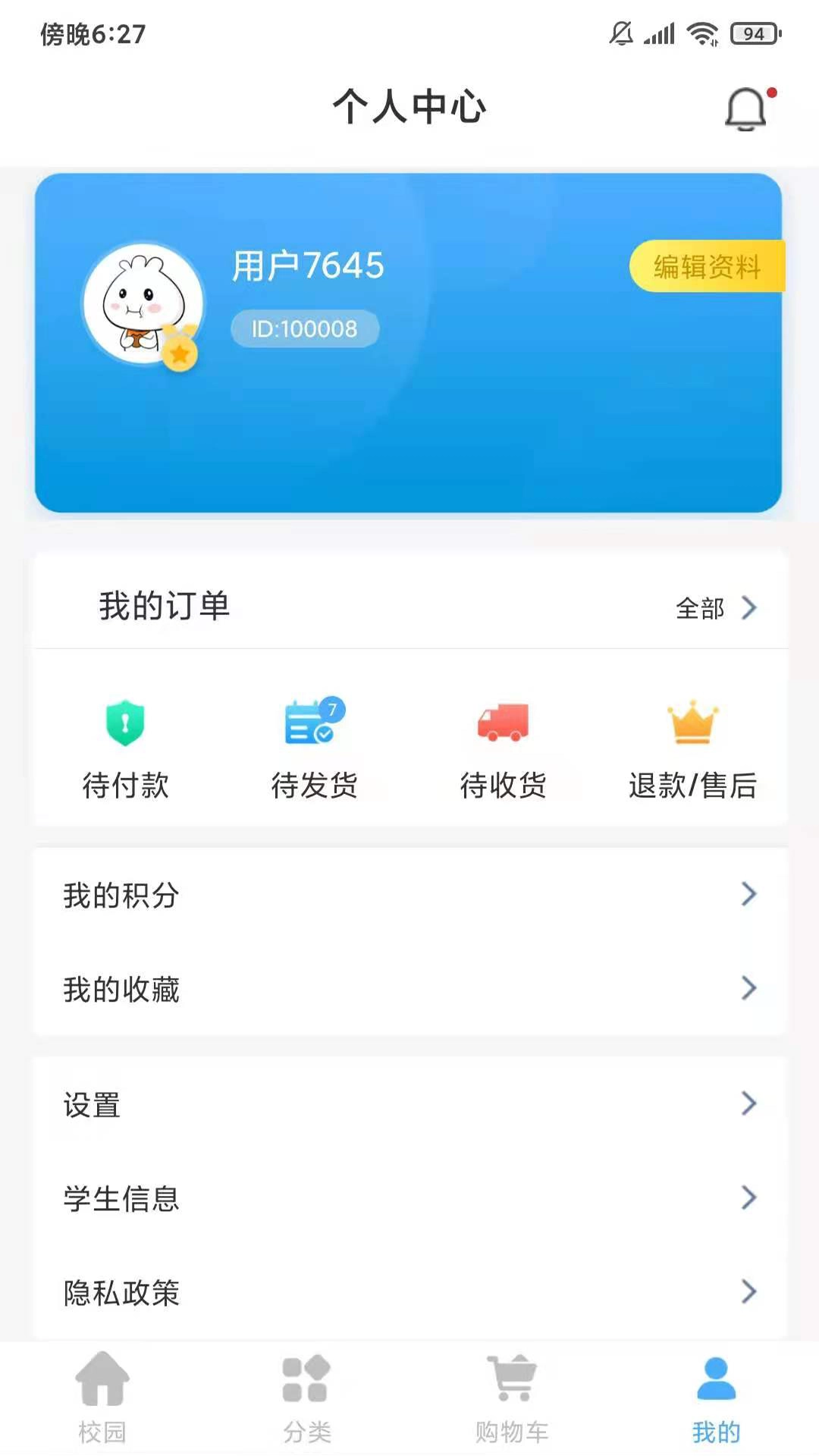Tap the gold star badge on avatar

point(179,350)
